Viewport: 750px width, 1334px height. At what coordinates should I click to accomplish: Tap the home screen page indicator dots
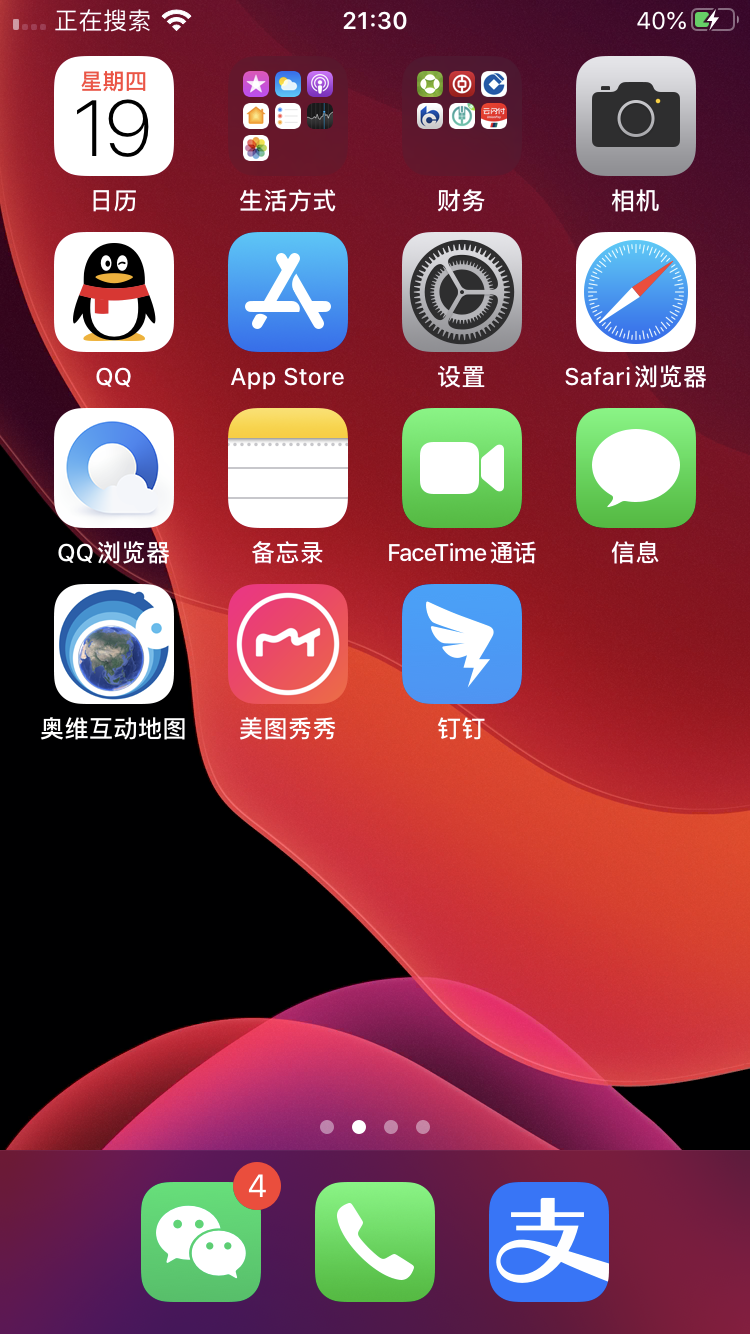pos(375,1127)
